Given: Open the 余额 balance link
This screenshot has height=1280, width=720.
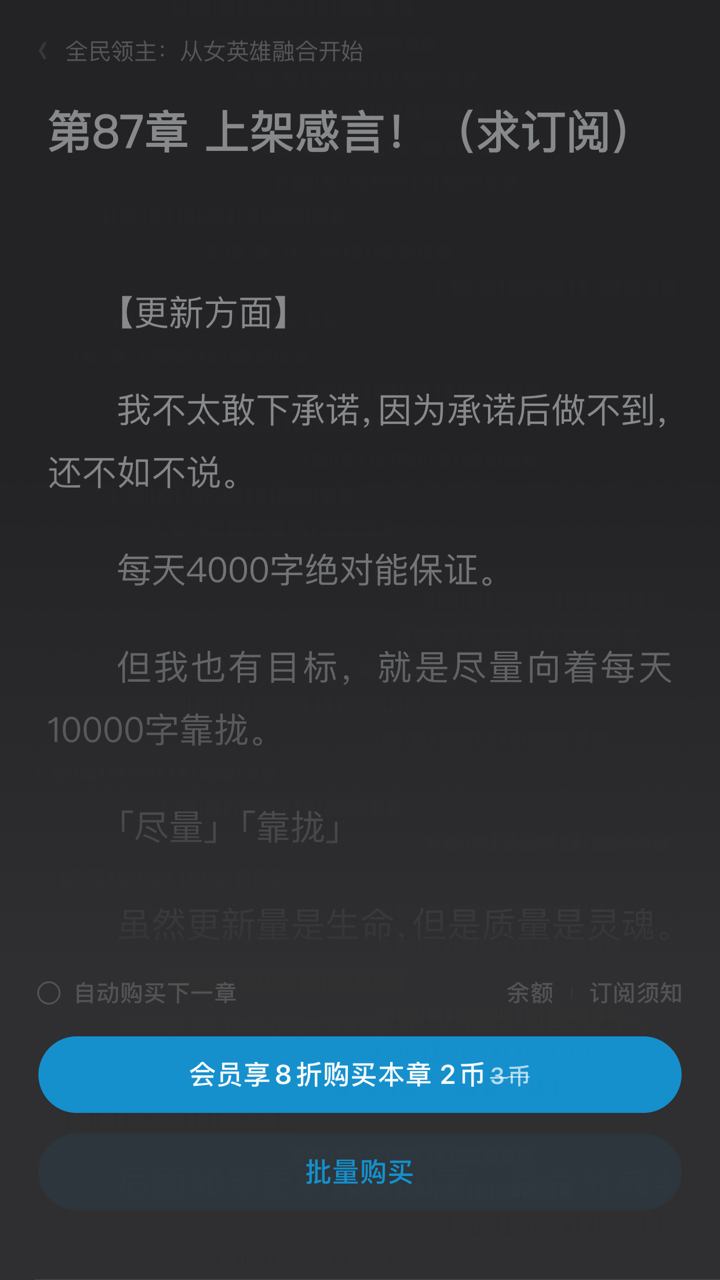Looking at the screenshot, I should [529, 993].
